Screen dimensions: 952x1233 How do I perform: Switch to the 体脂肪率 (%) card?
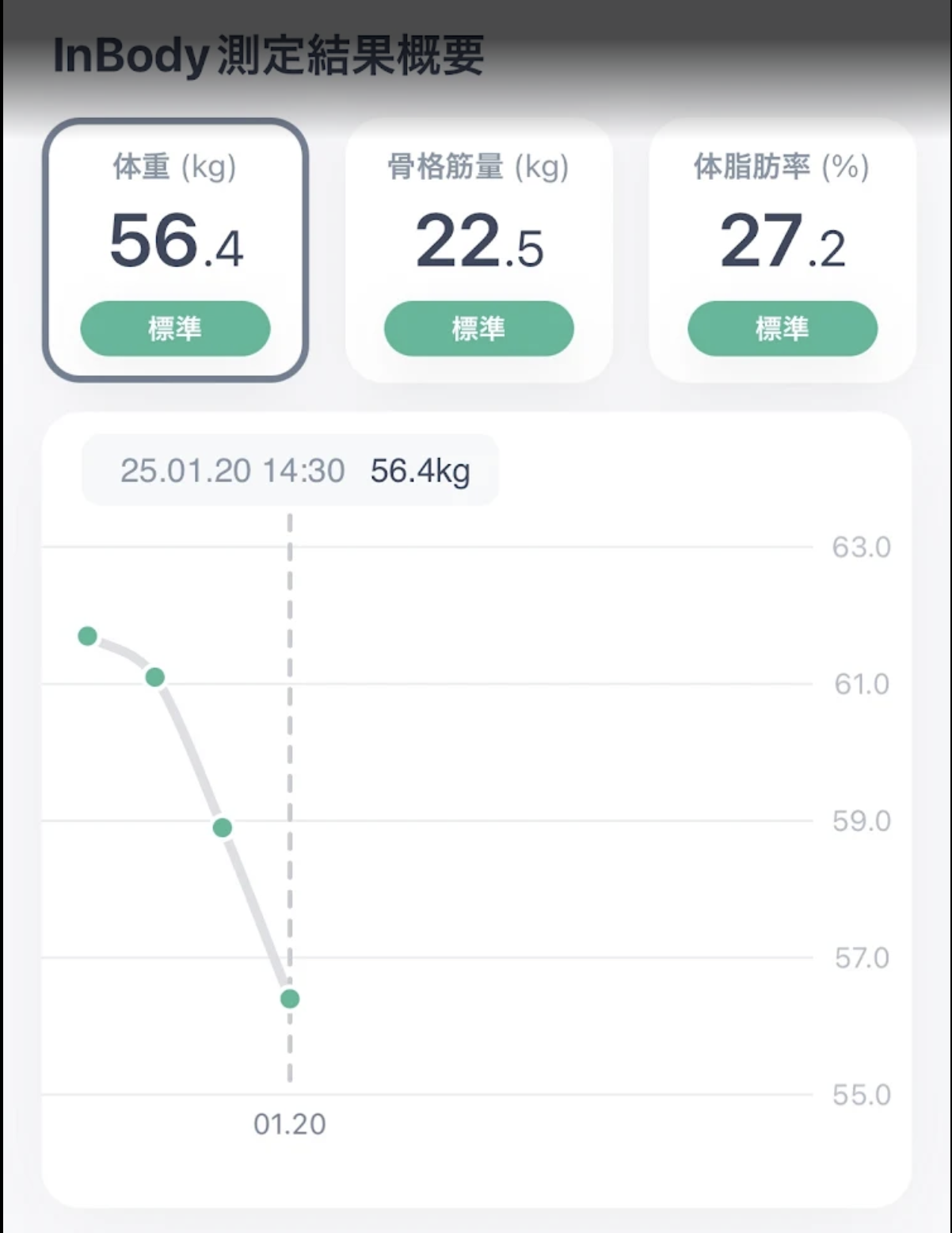tap(782, 249)
